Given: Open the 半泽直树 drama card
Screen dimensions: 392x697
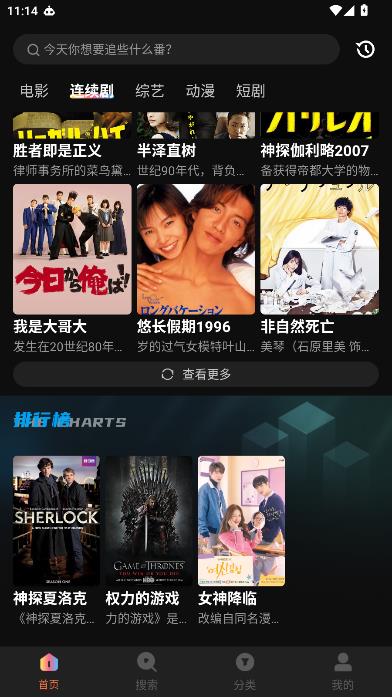Looking at the screenshot, I should tap(196, 144).
